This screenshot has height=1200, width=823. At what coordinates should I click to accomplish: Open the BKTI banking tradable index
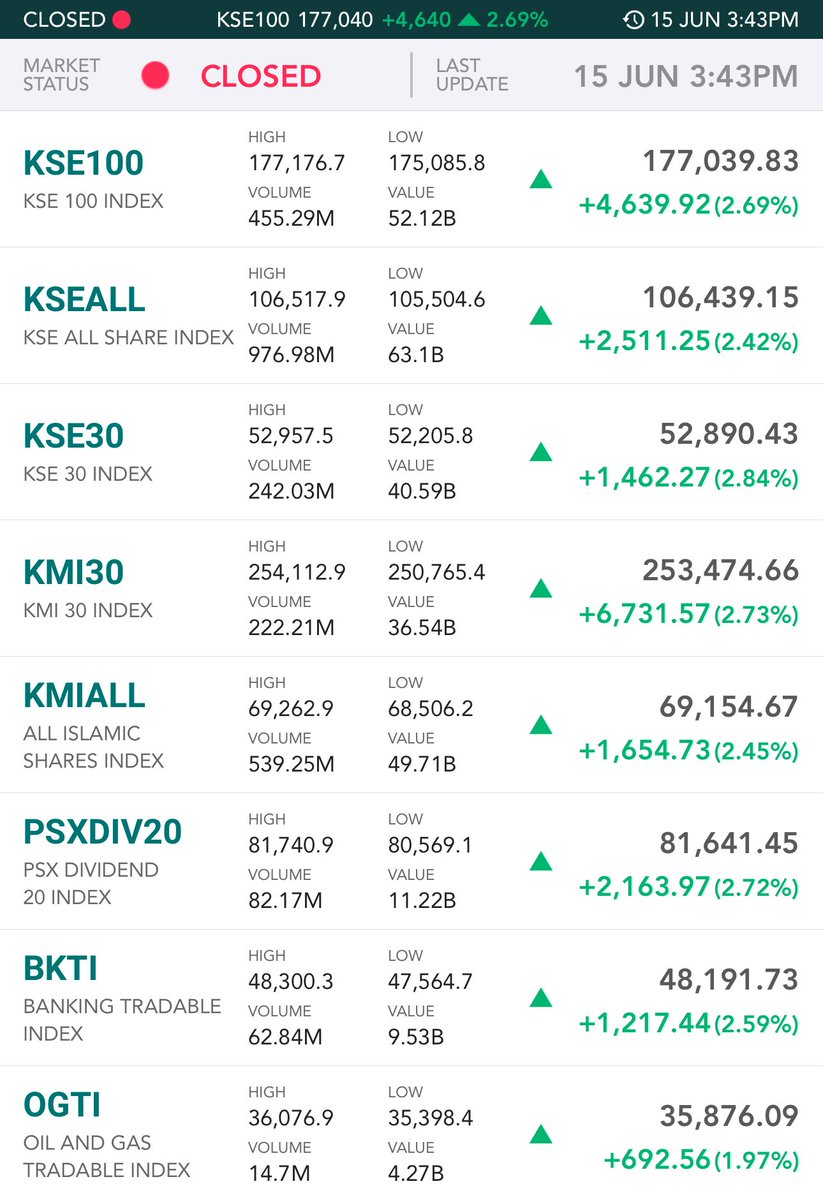411,998
